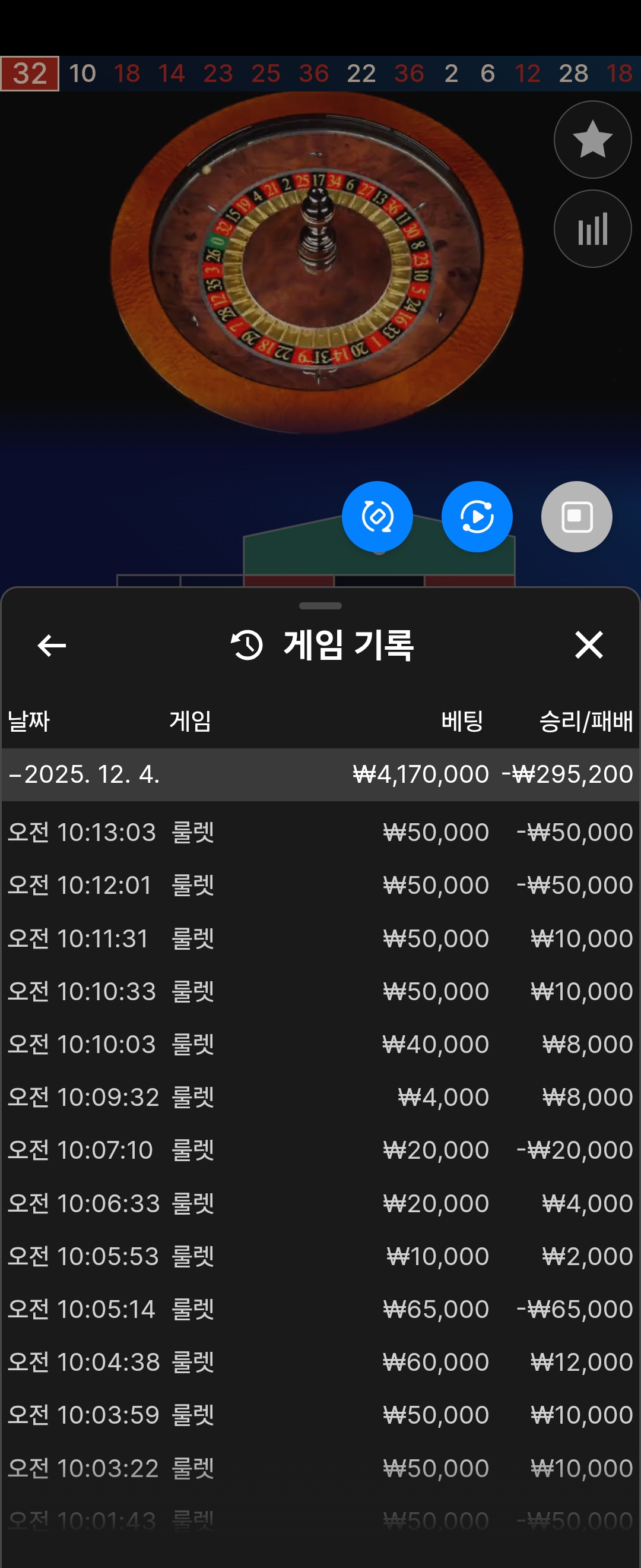This screenshot has height=1568, width=641.
Task: Open the 오전 10:03:22 룰렛 record
Action: coord(320,1469)
